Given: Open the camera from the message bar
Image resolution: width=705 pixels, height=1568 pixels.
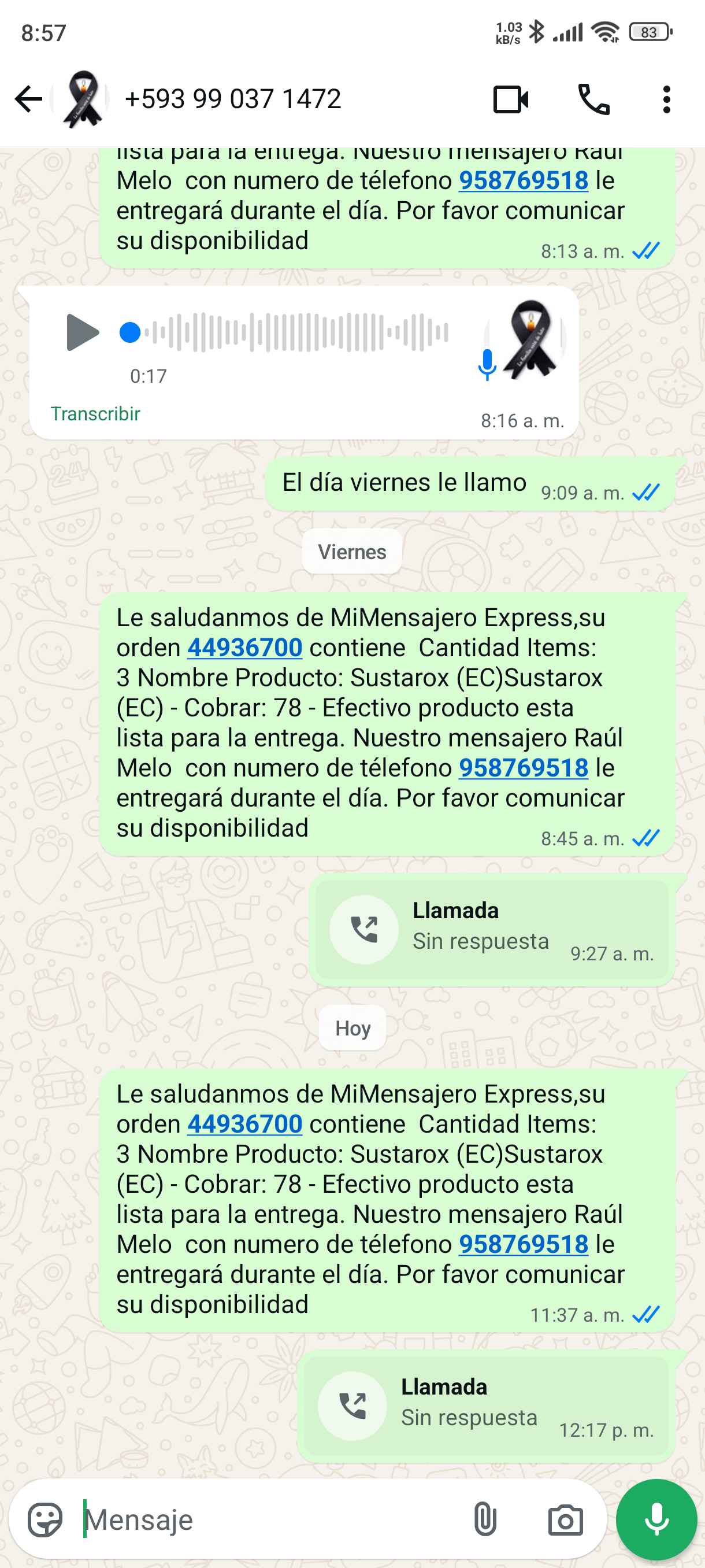Looking at the screenshot, I should [x=565, y=1519].
